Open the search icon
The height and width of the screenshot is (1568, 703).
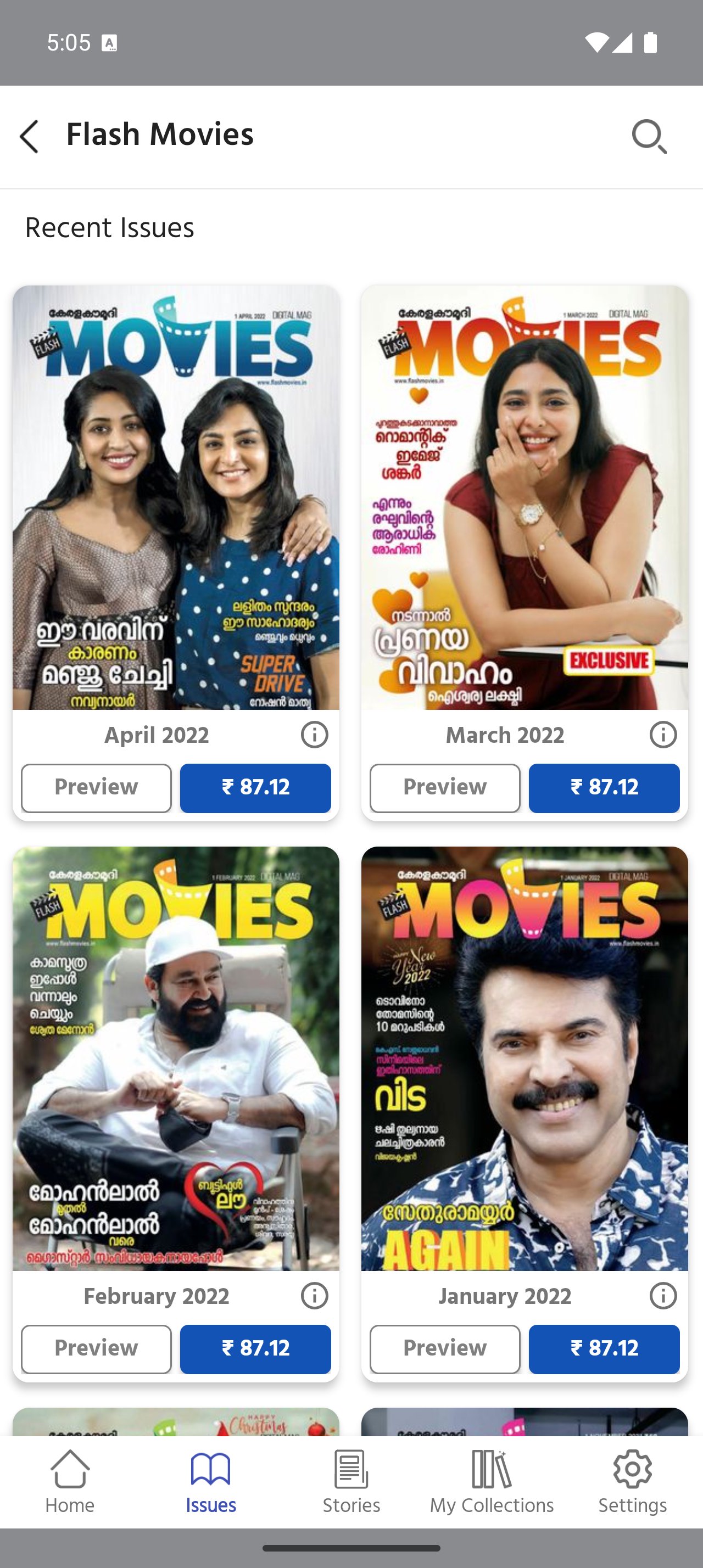649,136
